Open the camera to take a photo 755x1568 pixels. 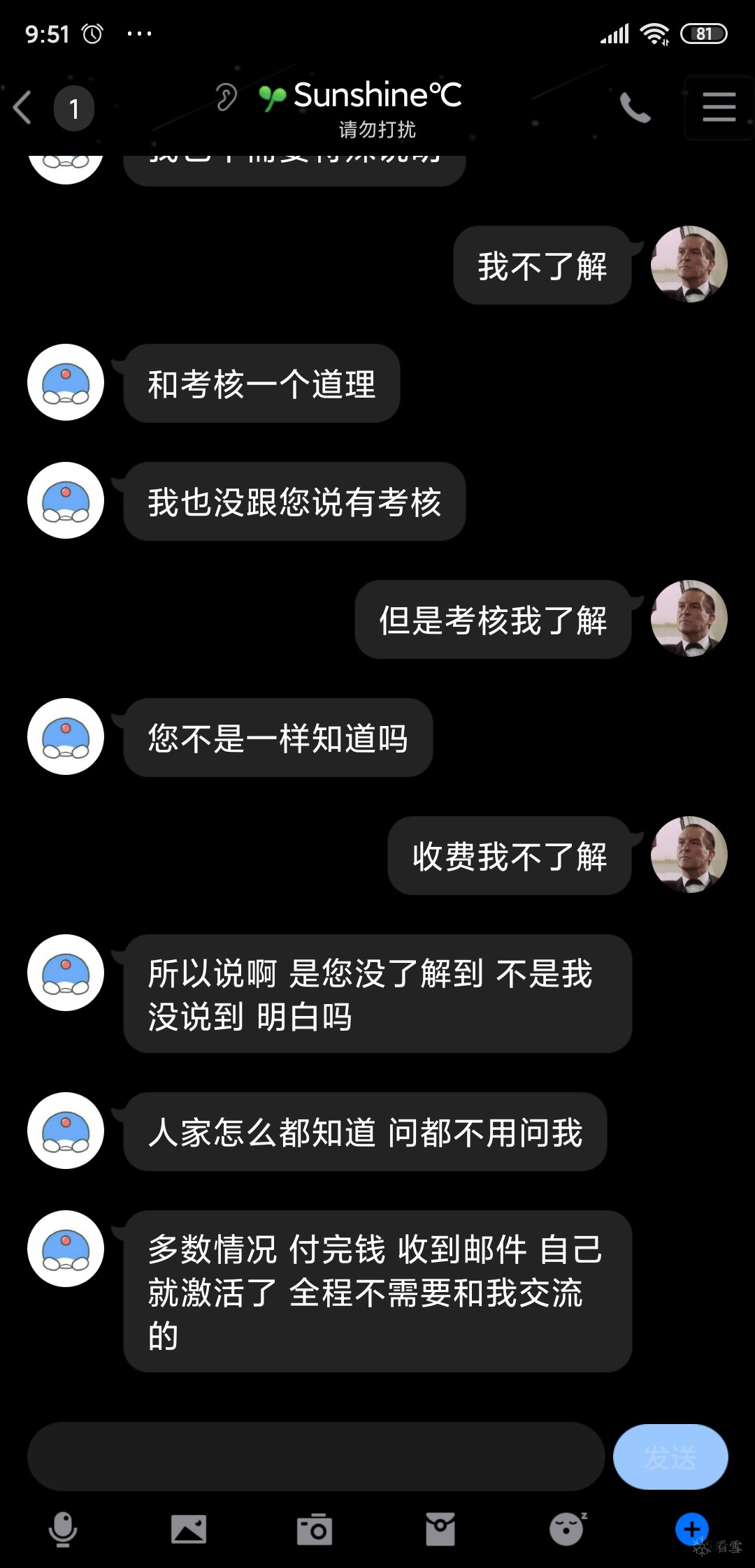coord(315,1530)
